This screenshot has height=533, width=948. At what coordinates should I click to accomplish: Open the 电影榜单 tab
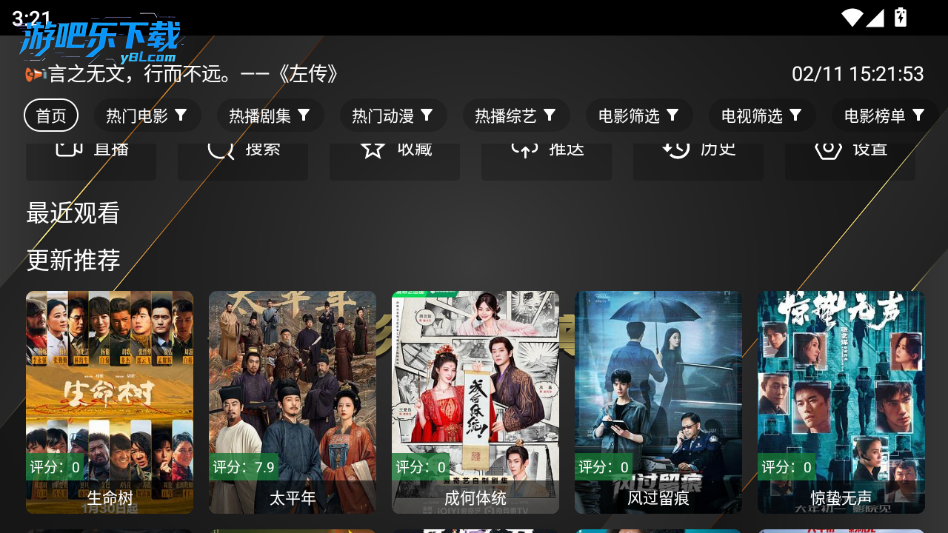pyautogui.click(x=884, y=116)
